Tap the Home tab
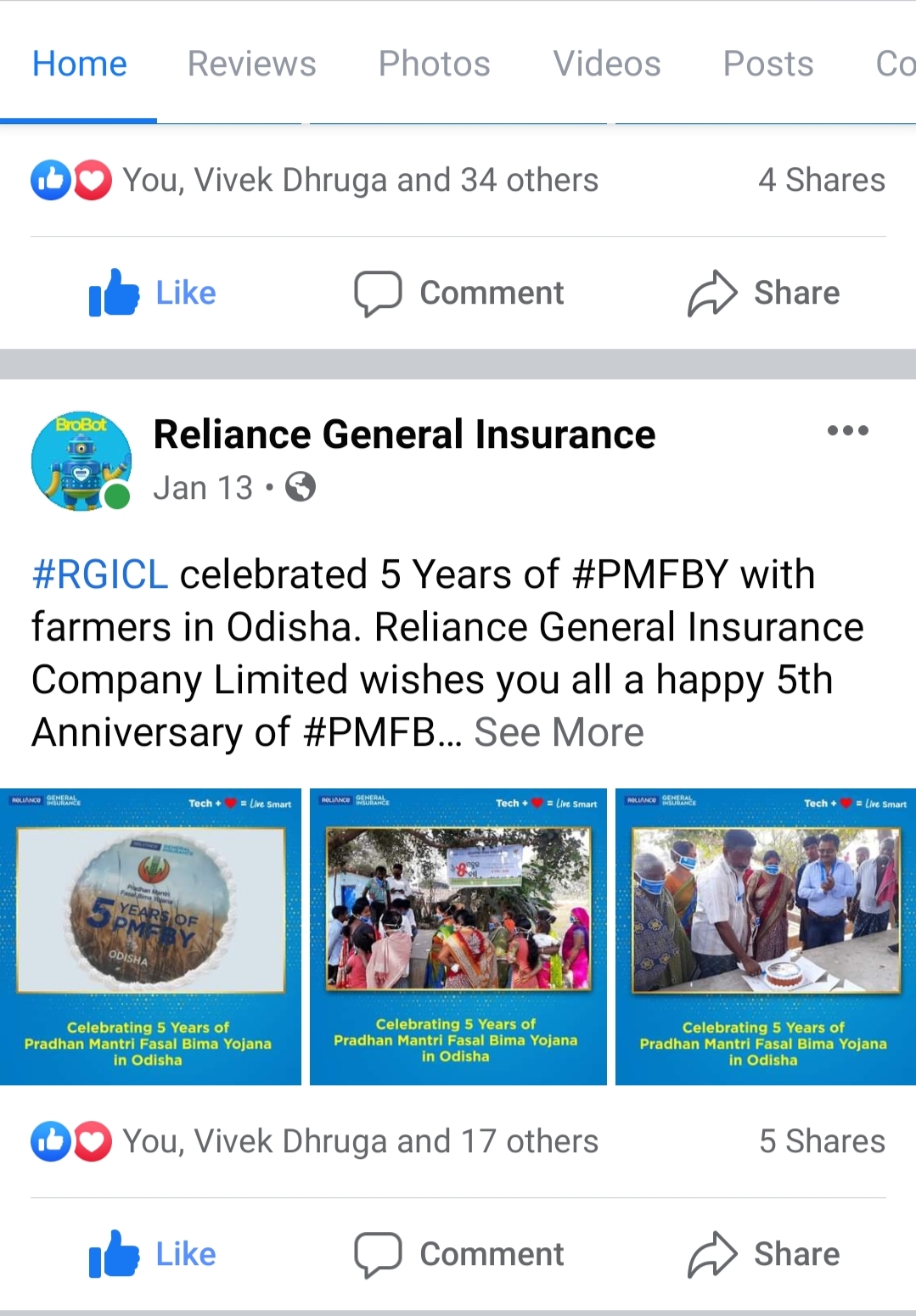Viewport: 916px width, 1316px height. click(x=80, y=64)
